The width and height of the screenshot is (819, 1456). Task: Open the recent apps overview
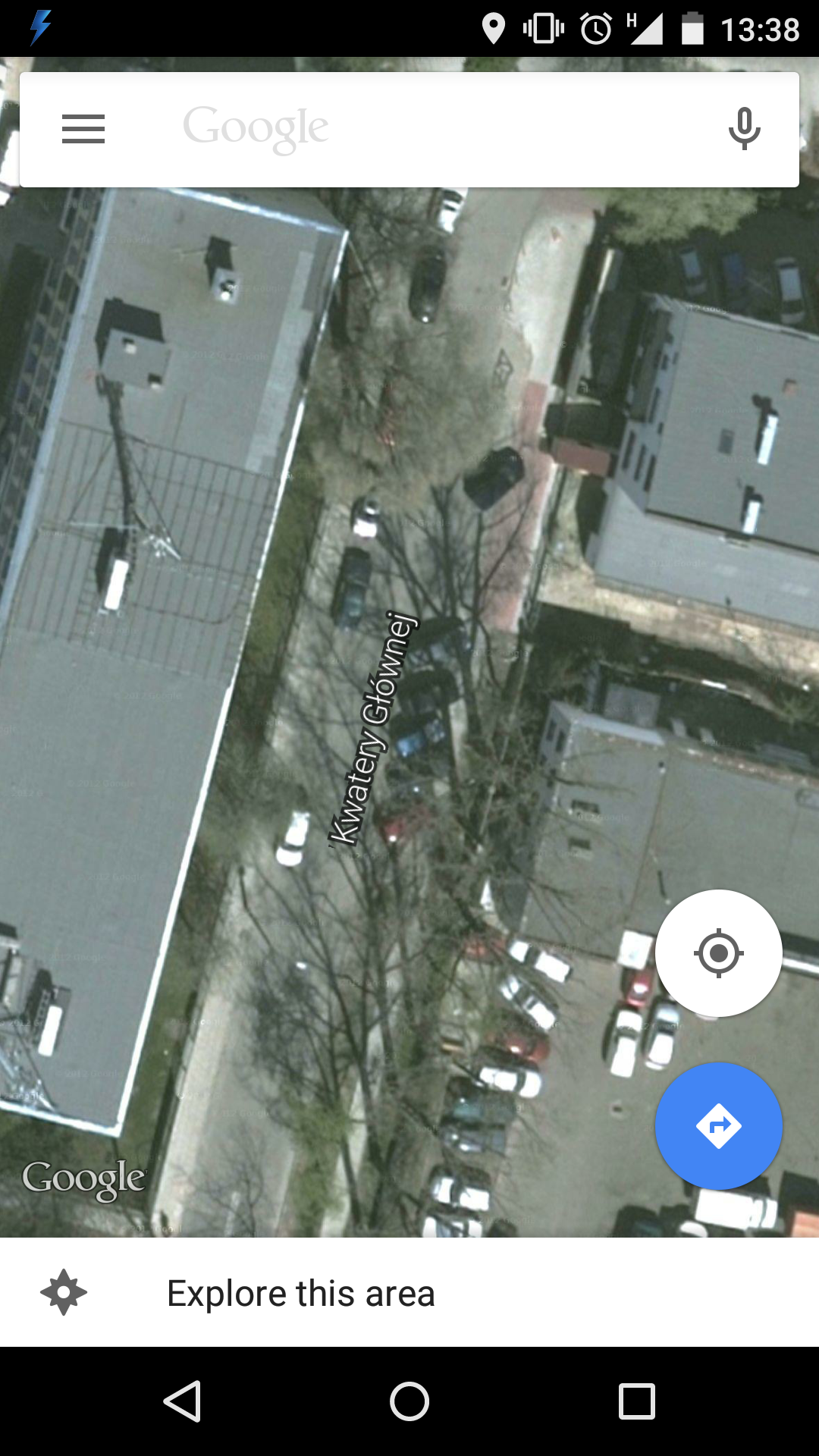637,1401
